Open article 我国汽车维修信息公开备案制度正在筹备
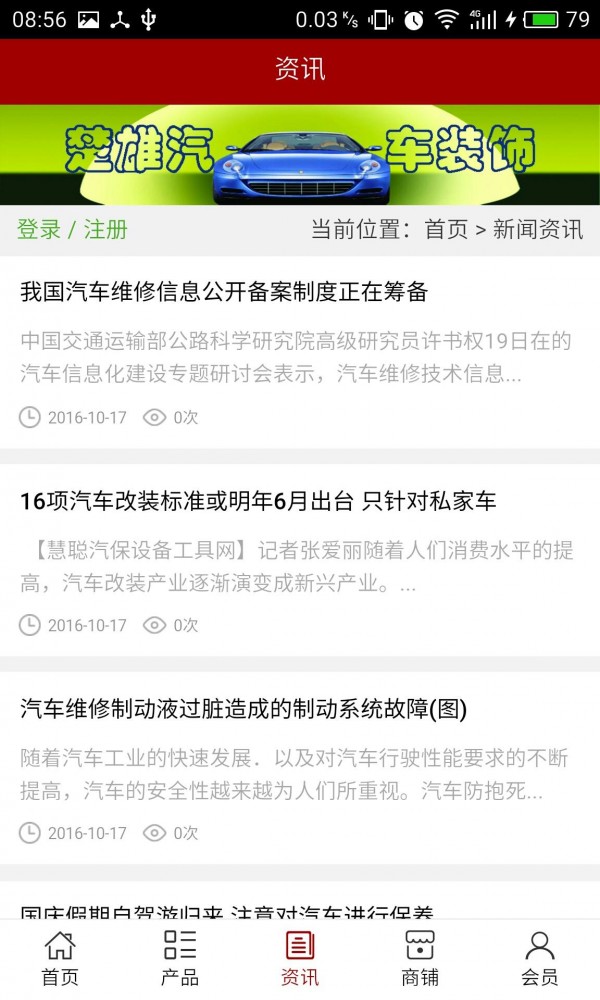This screenshot has height=1000, width=600. tap(224, 292)
